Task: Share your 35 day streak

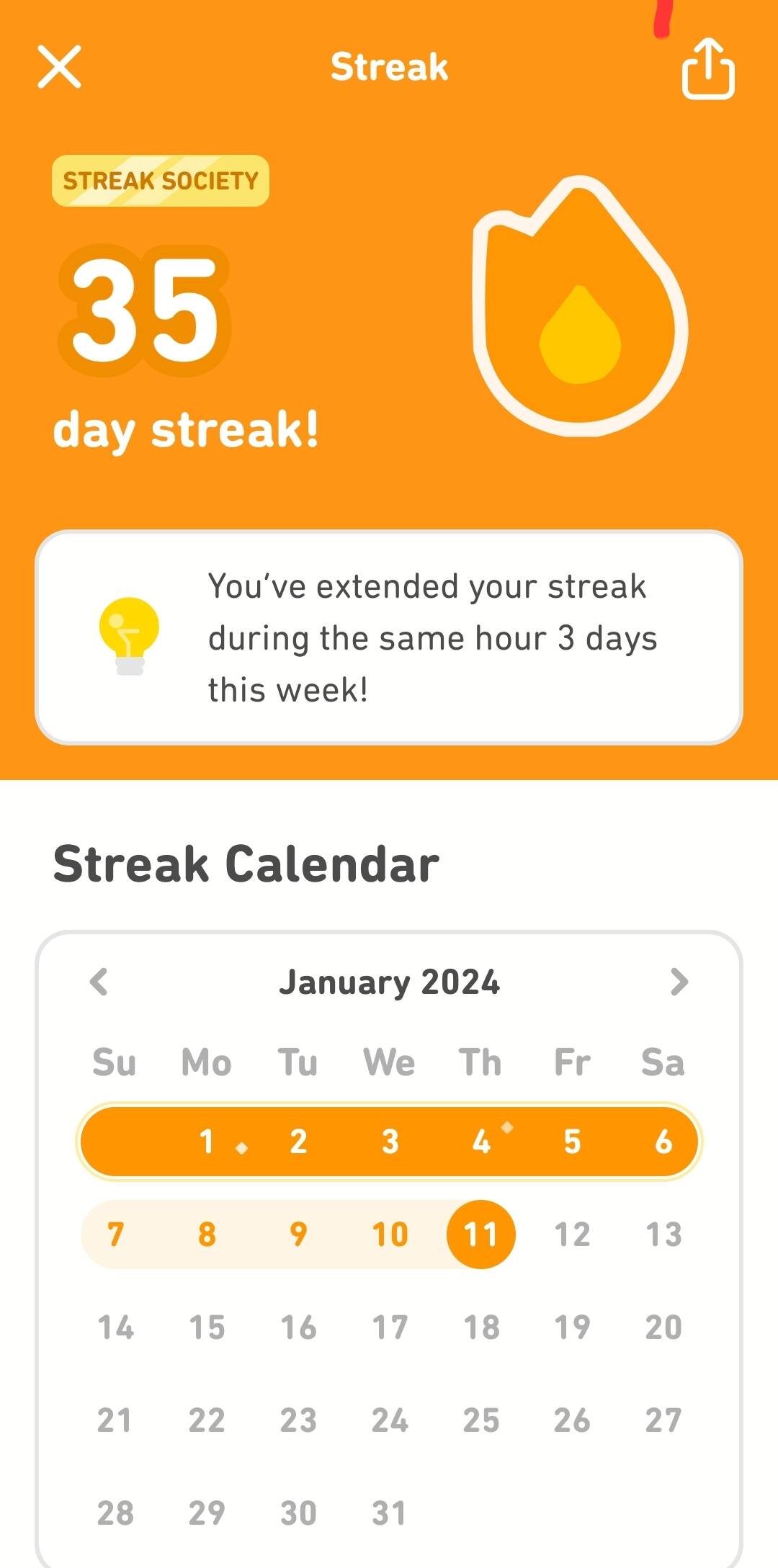Action: [x=708, y=68]
